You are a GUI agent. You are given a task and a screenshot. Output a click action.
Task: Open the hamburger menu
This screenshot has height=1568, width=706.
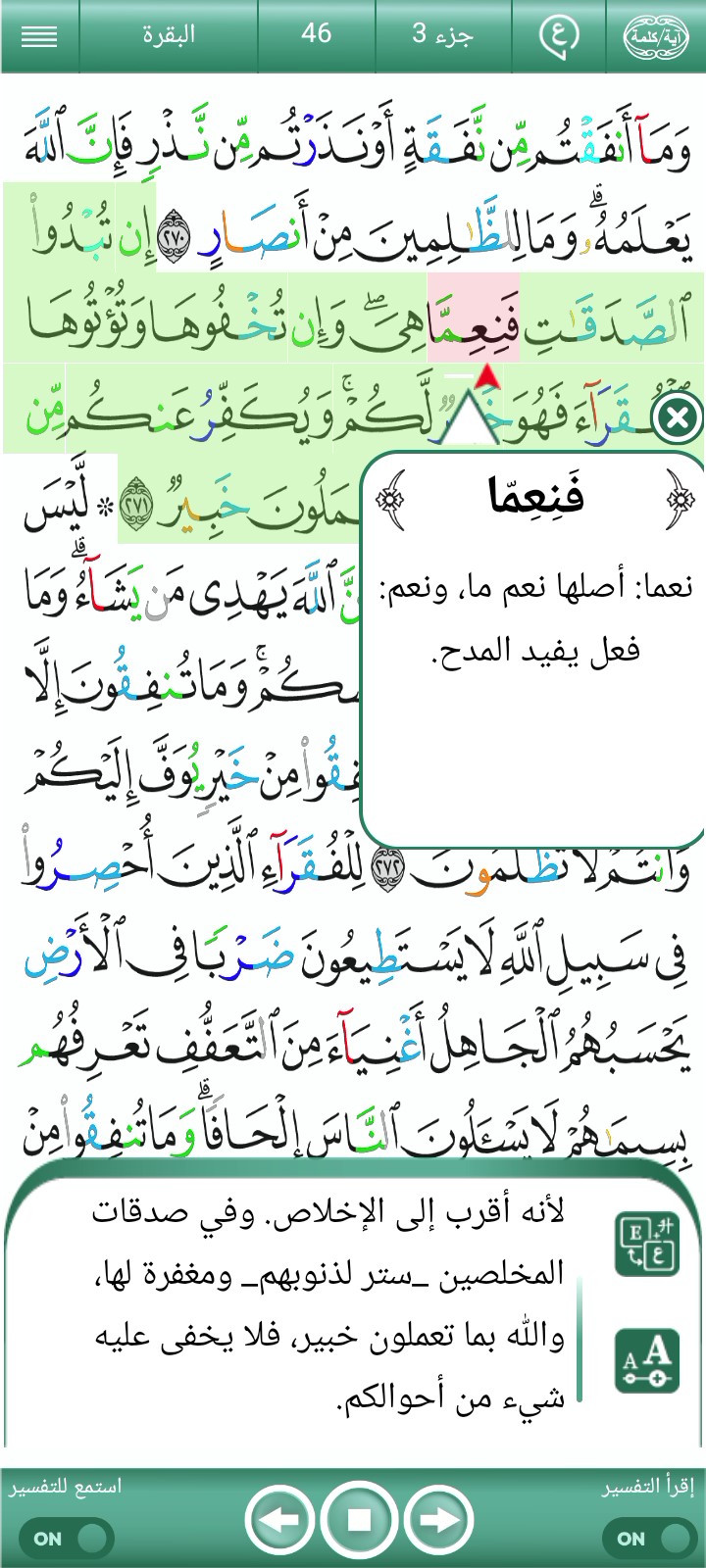[x=39, y=36]
